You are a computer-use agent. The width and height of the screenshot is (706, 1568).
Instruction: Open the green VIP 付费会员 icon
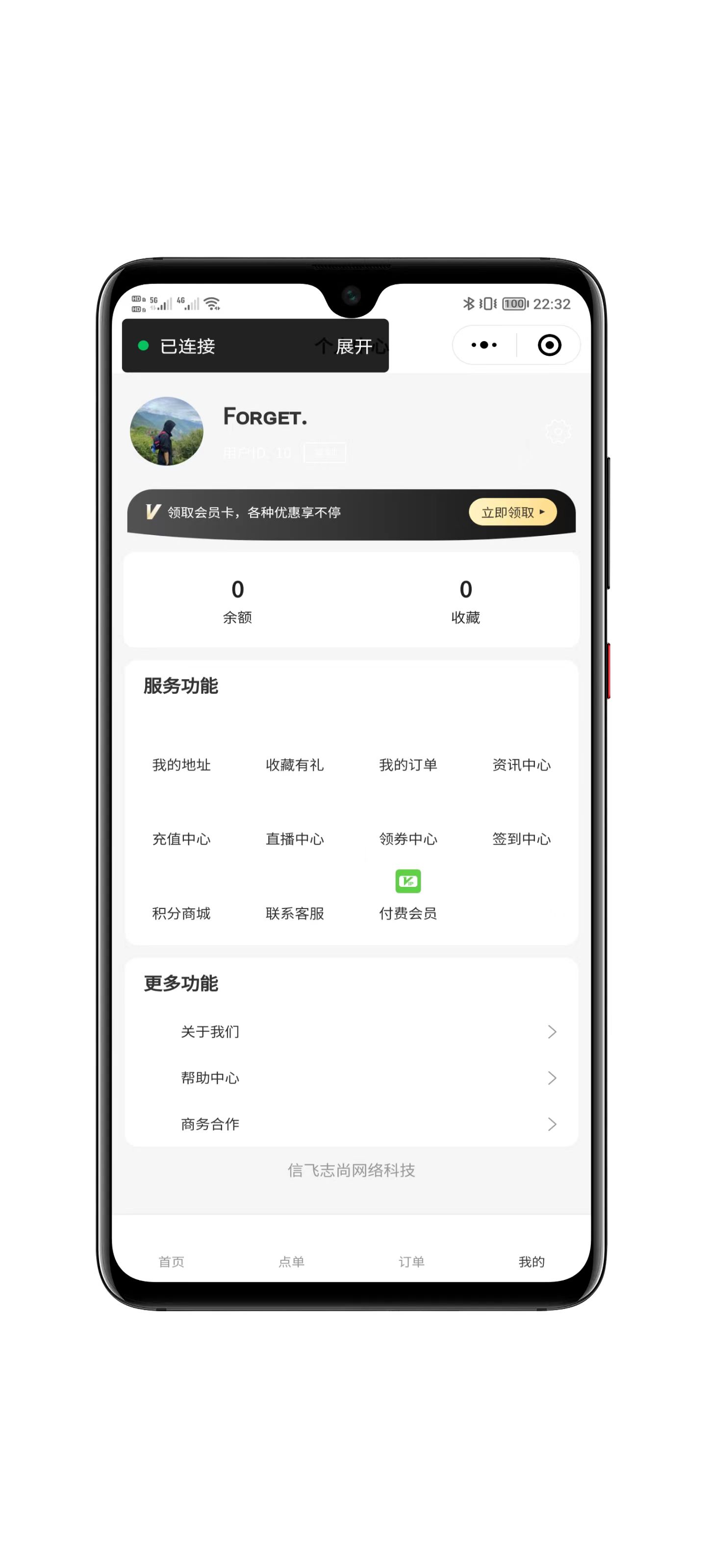click(407, 881)
